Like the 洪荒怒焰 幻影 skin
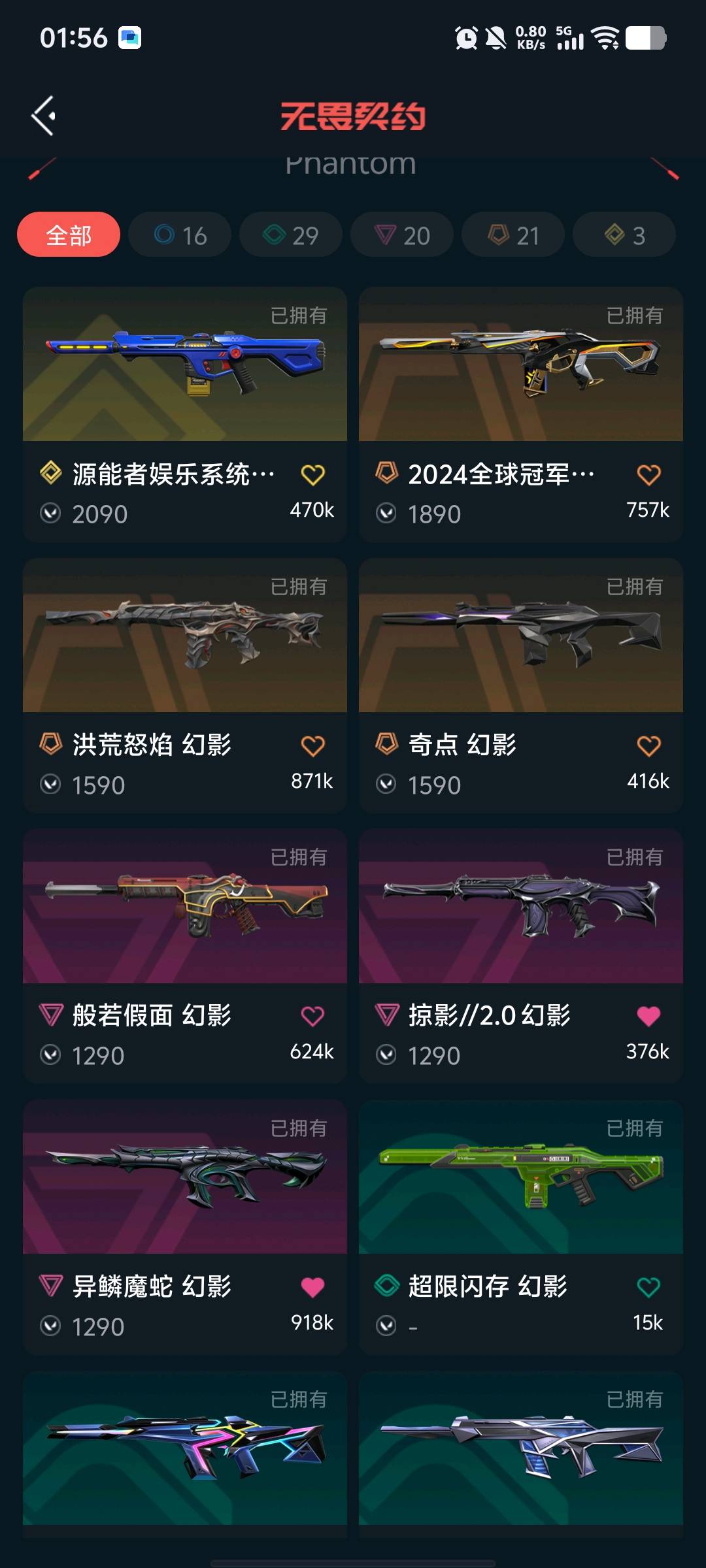Viewport: 706px width, 1568px height. click(312, 746)
